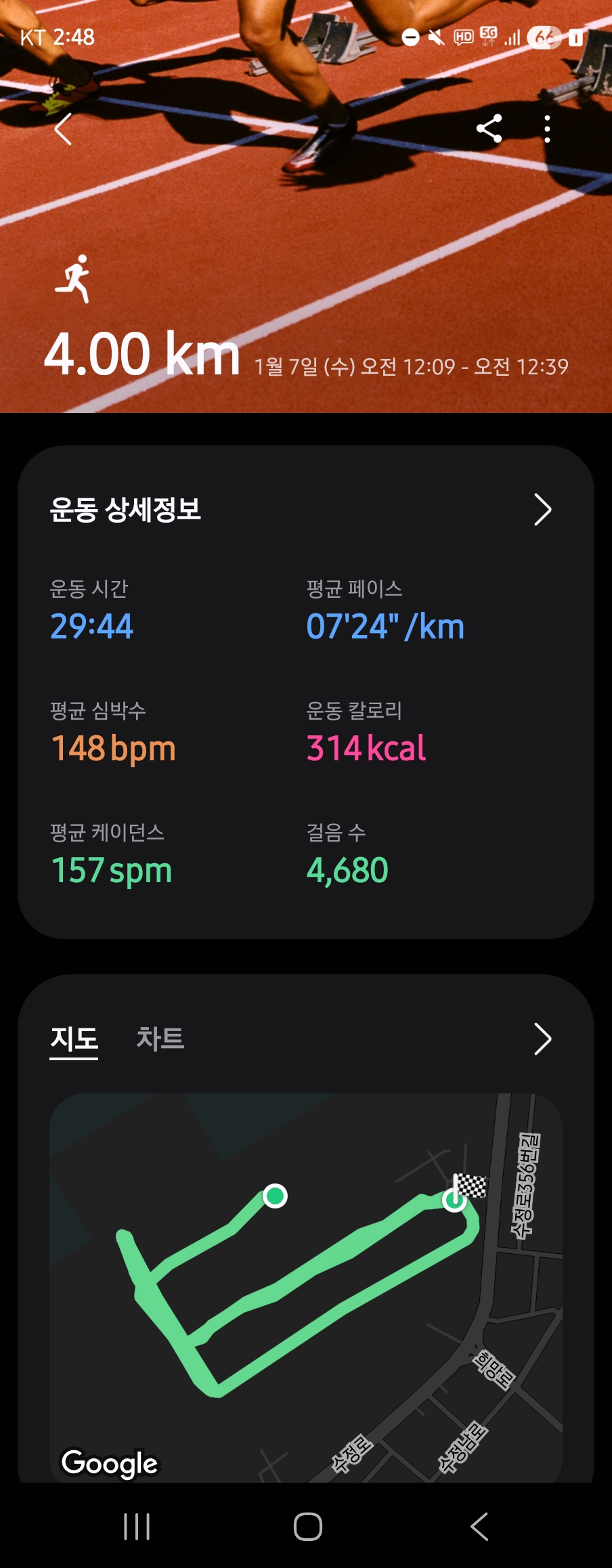Share this running workout
This screenshot has width=612, height=1568.
click(489, 129)
